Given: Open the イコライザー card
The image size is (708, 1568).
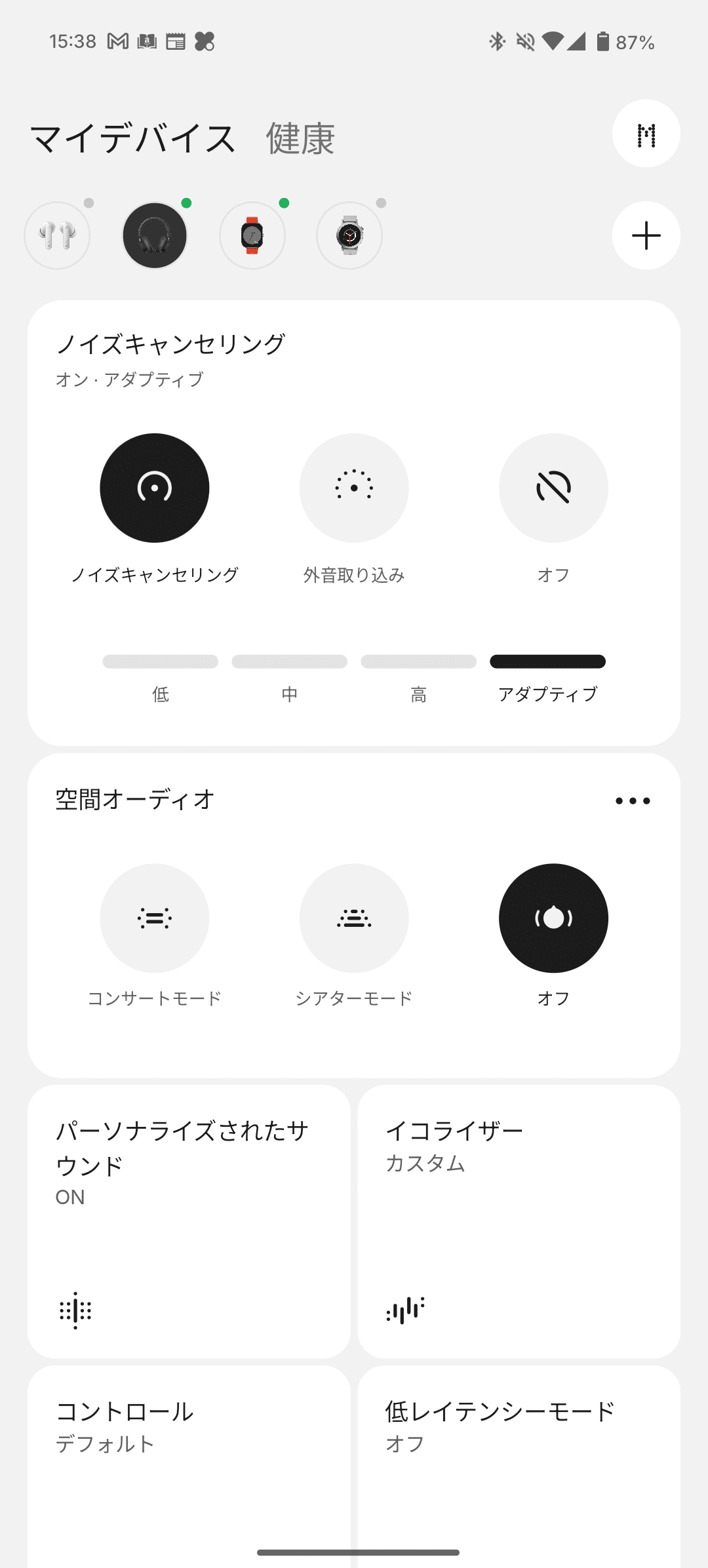Looking at the screenshot, I should 519,1221.
